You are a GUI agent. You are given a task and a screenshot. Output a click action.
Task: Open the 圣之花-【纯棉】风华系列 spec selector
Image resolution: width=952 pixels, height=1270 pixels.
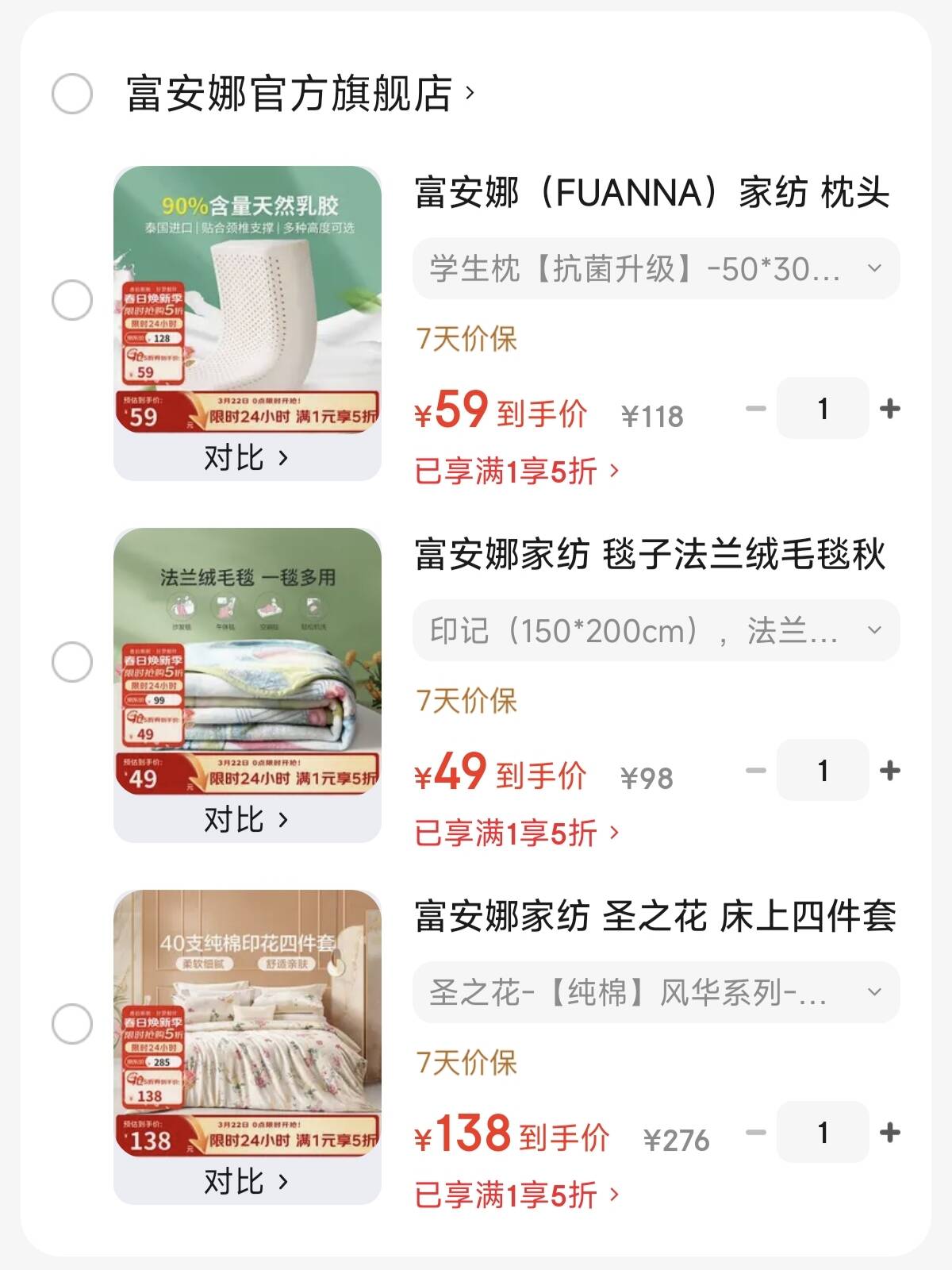click(x=655, y=993)
